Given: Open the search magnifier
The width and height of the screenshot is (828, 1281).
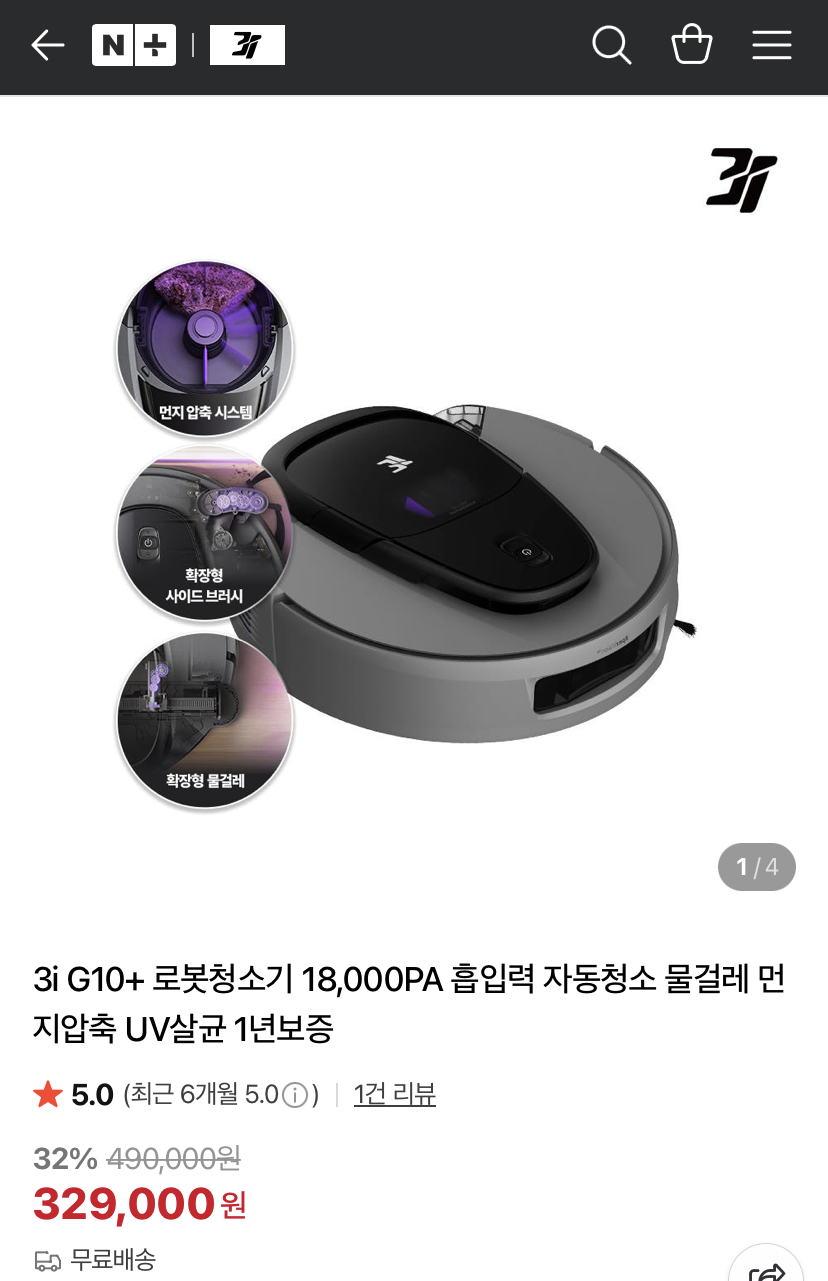Looking at the screenshot, I should pos(611,45).
